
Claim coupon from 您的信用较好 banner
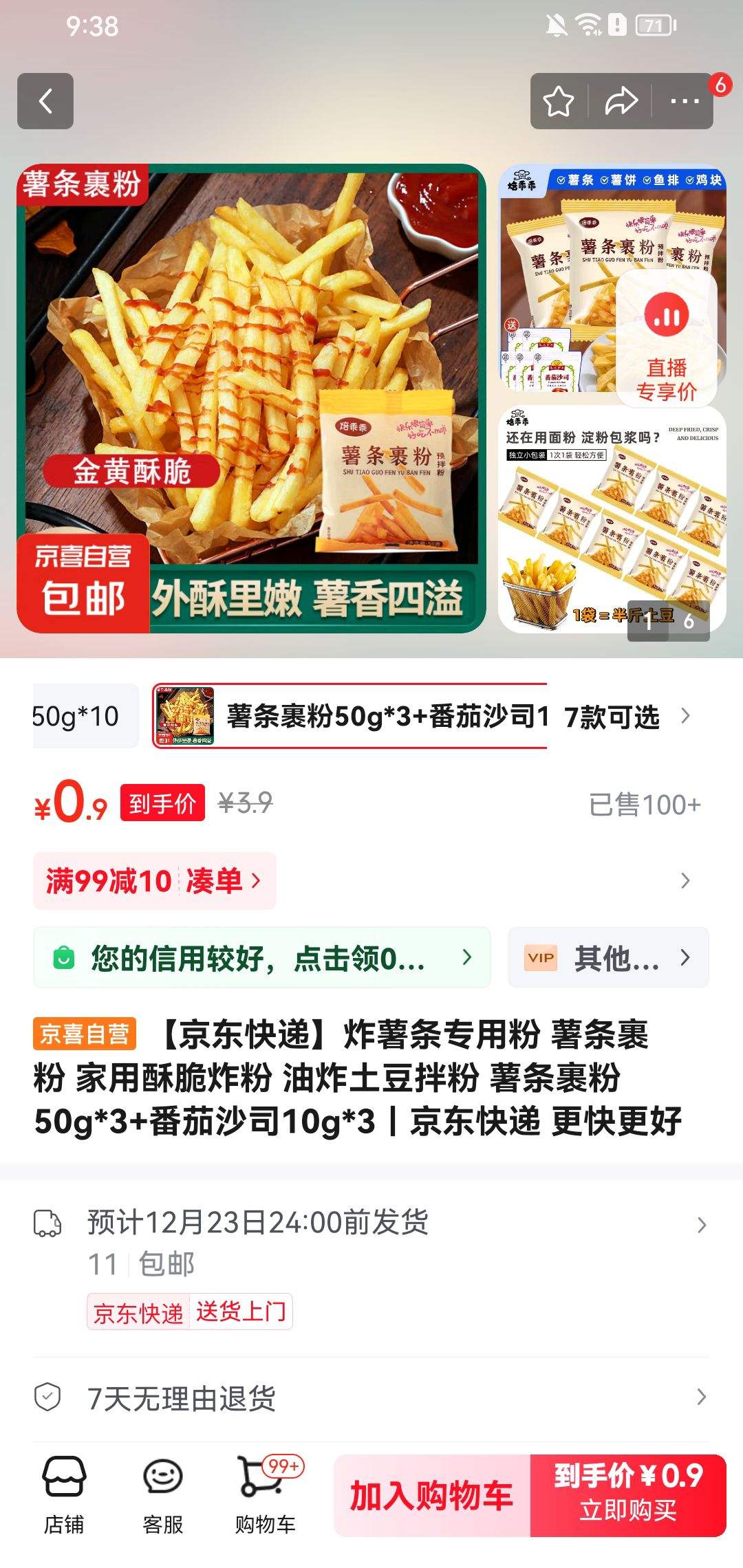(261, 957)
